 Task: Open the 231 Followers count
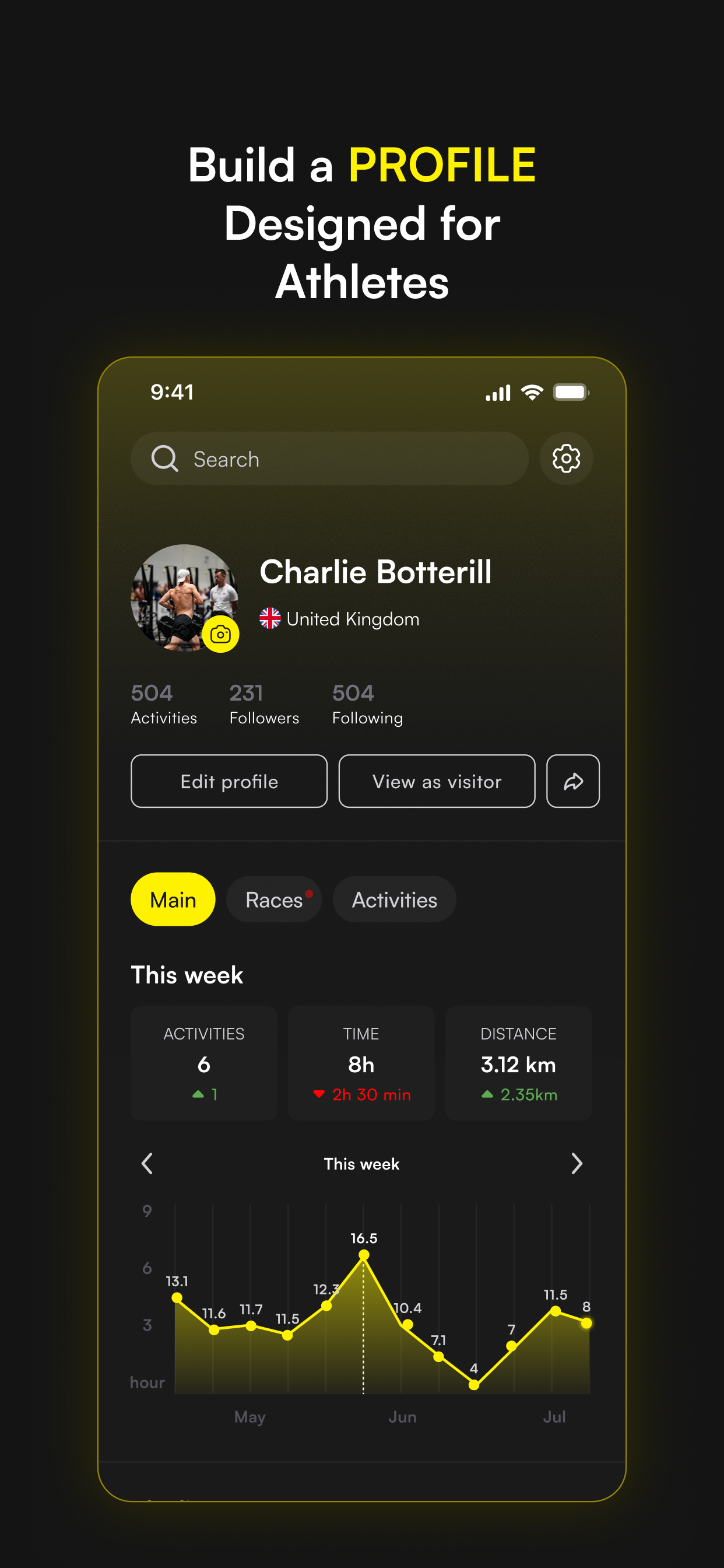pyautogui.click(x=264, y=703)
